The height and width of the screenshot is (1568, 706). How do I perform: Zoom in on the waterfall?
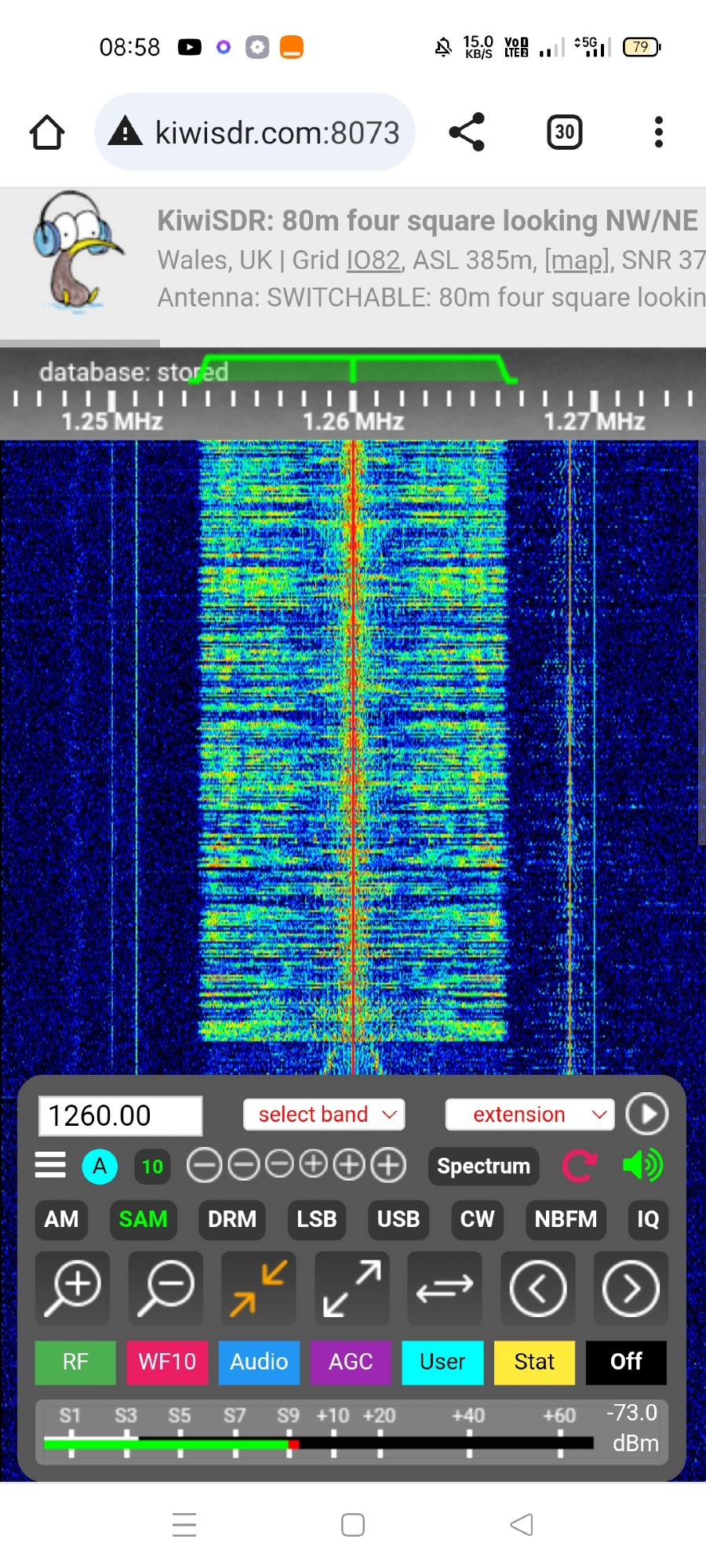(73, 1288)
